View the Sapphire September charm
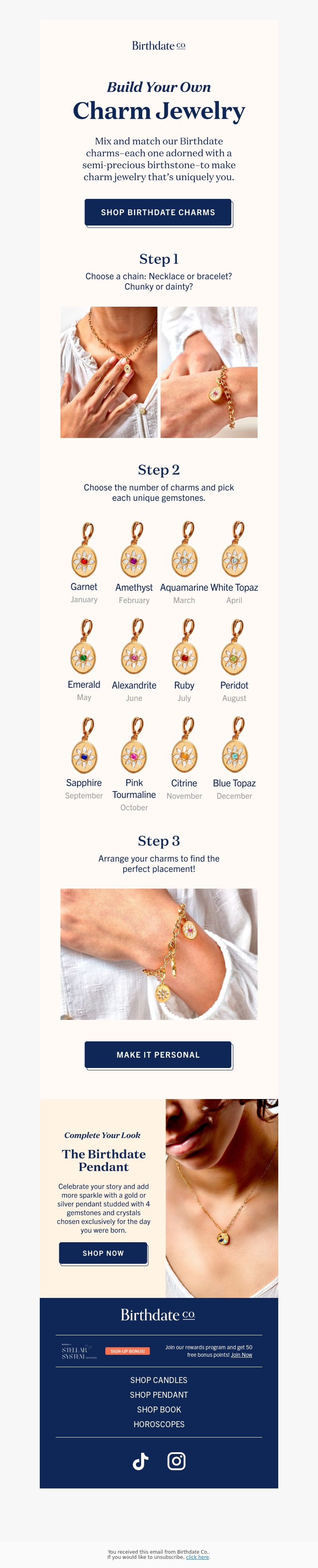Image resolution: width=318 pixels, height=1568 pixels. [84, 755]
